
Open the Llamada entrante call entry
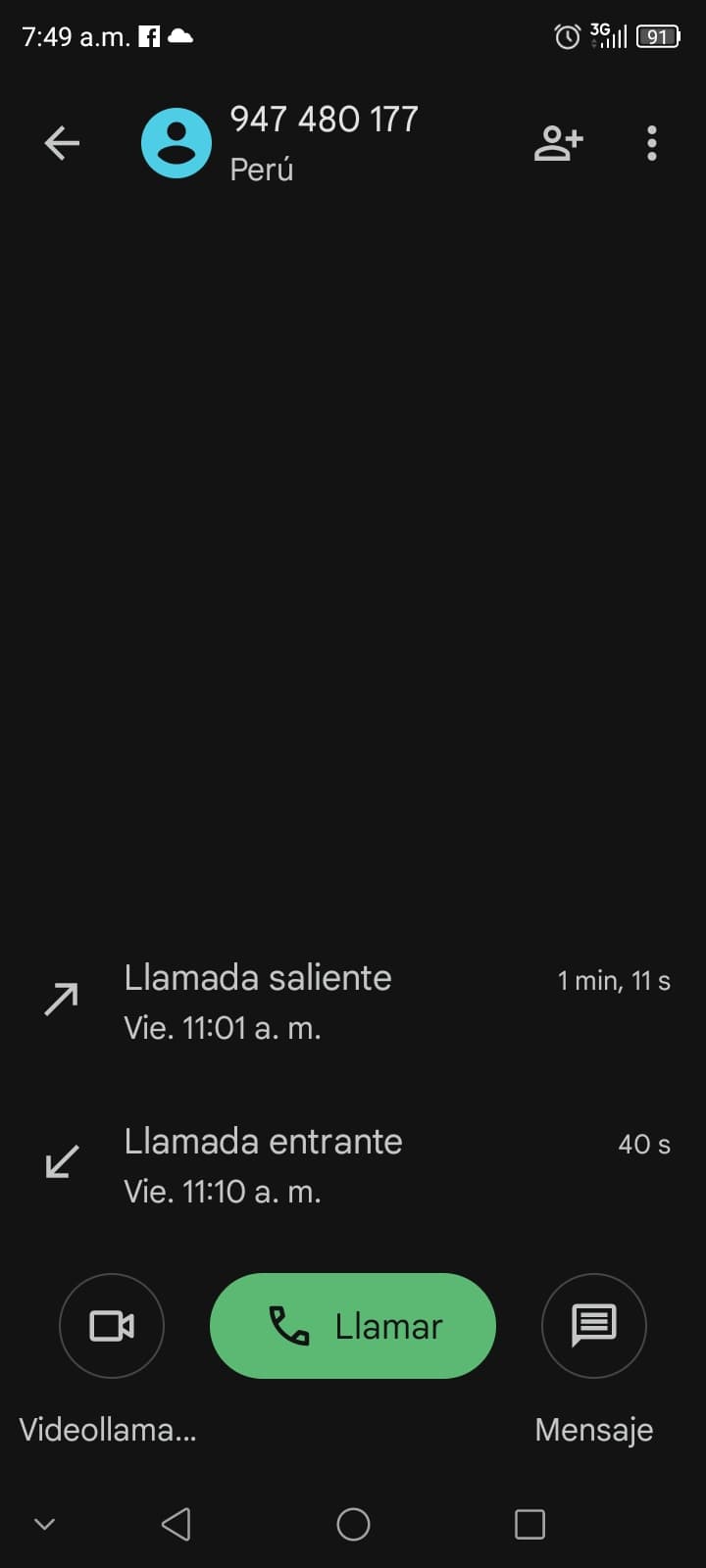[353, 1164]
